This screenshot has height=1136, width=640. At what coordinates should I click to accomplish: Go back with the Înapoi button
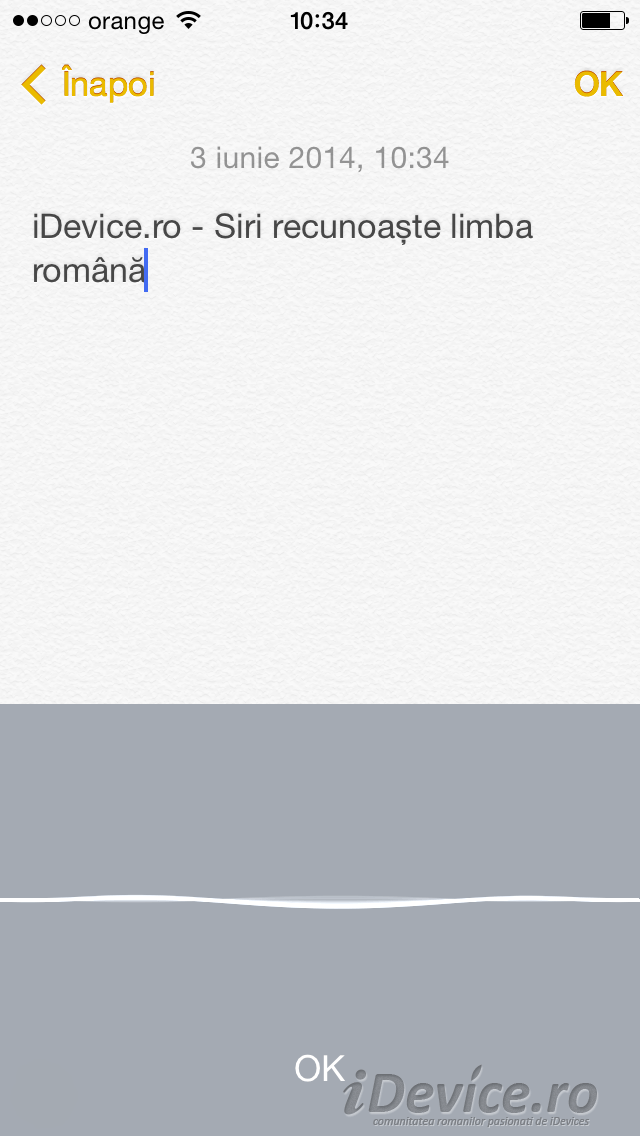(x=88, y=85)
